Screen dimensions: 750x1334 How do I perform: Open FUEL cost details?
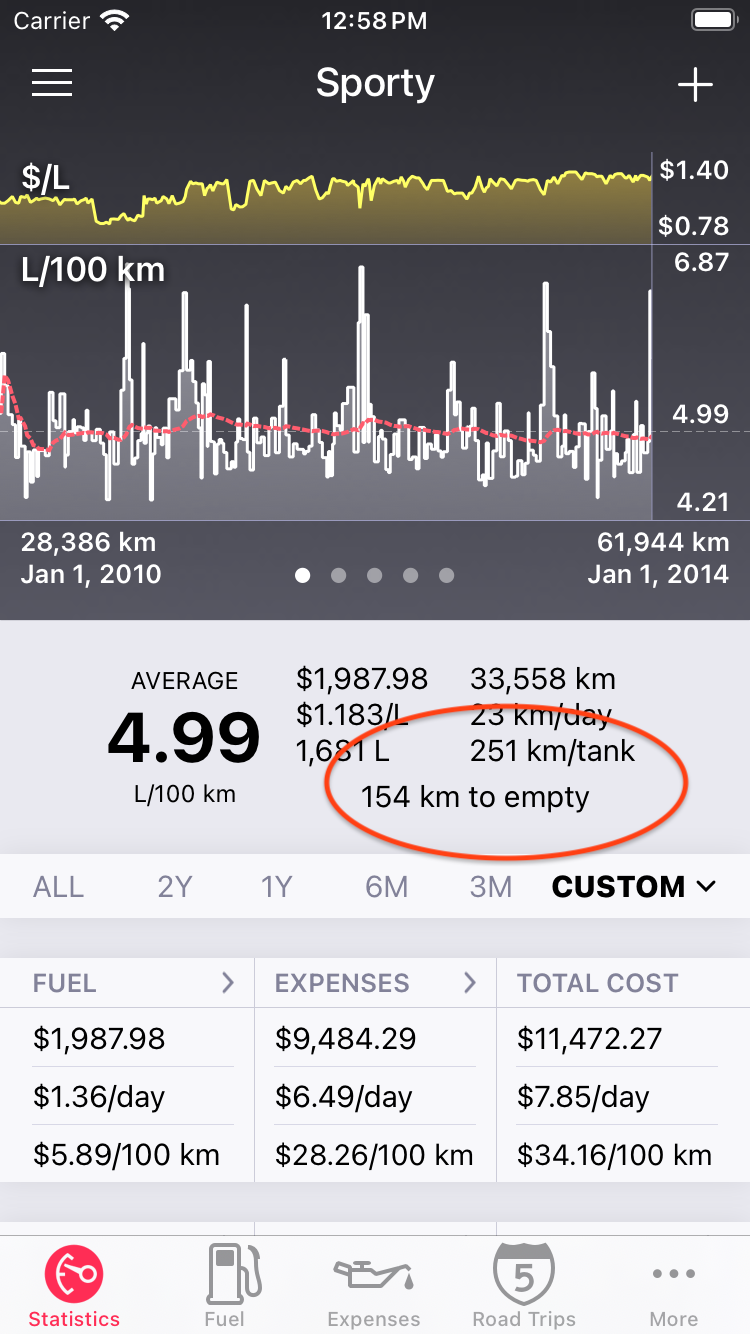click(127, 983)
